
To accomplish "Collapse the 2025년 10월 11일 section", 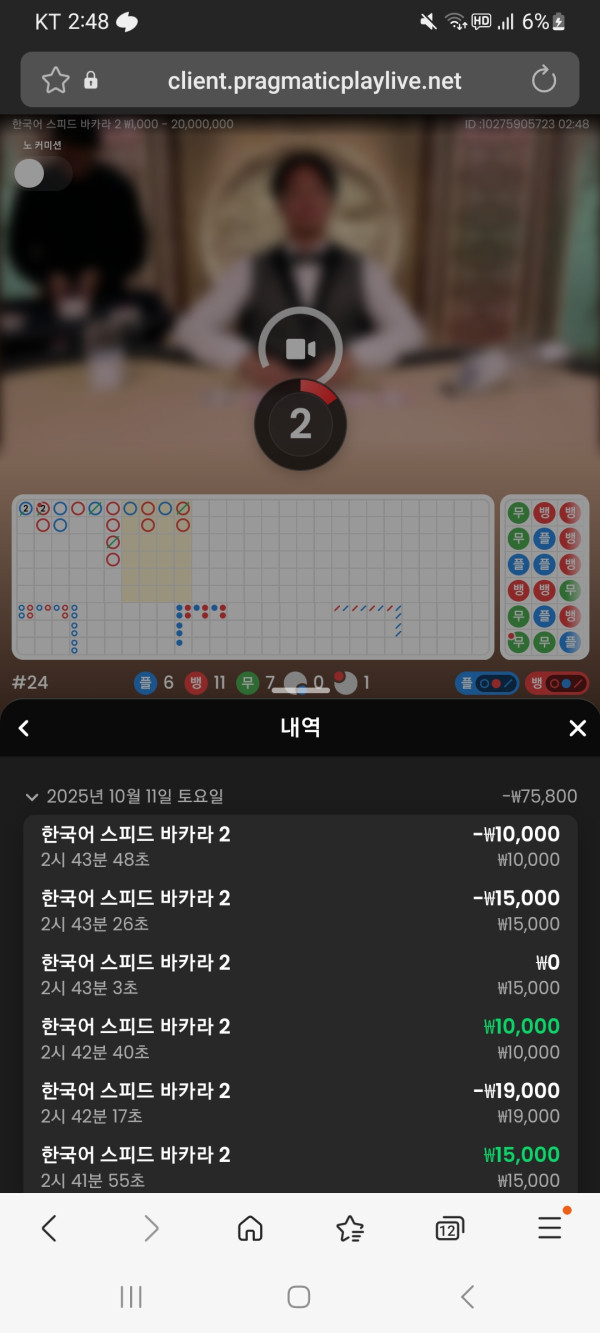I will [33, 797].
